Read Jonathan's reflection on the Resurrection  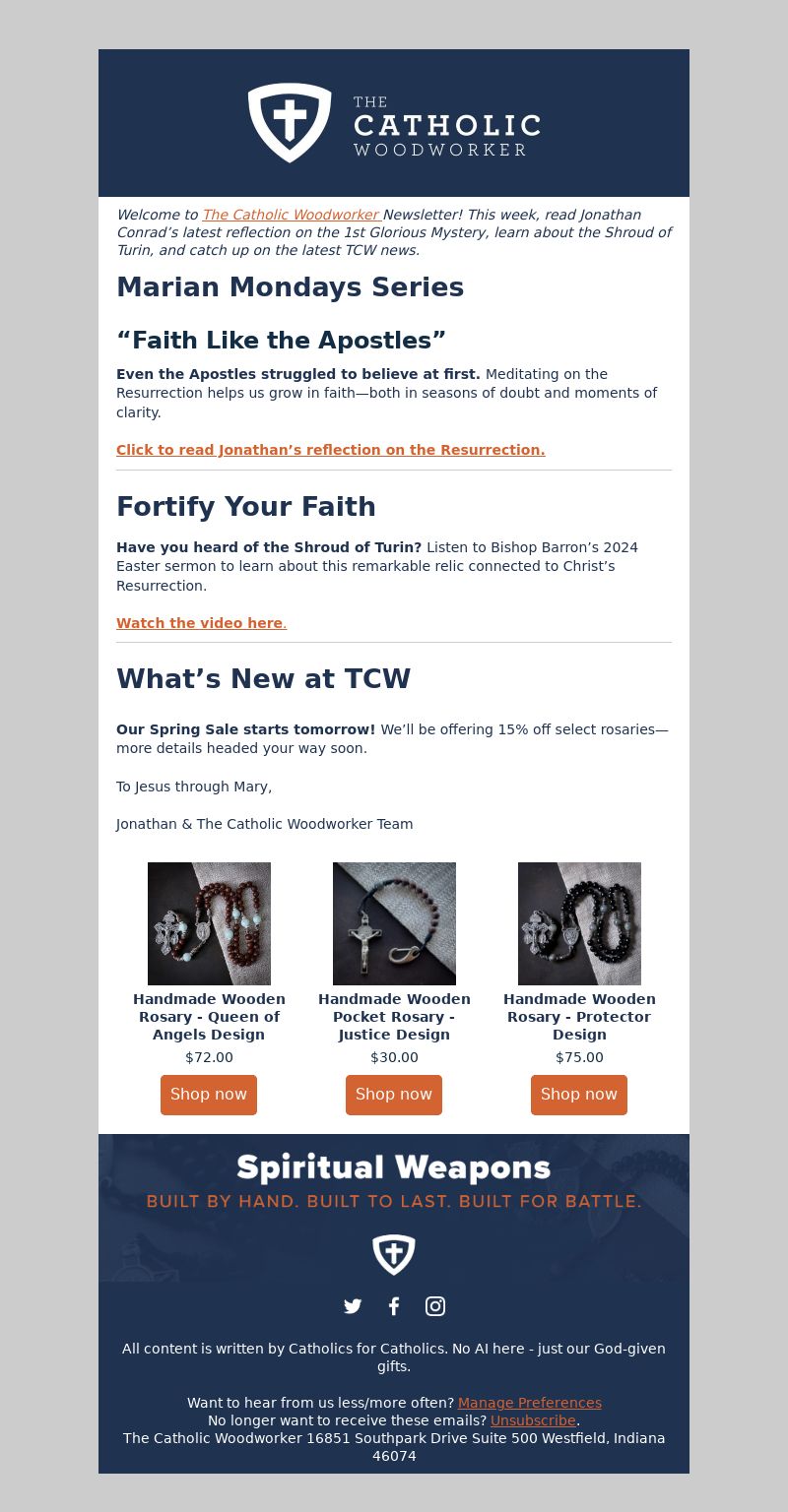[x=330, y=450]
